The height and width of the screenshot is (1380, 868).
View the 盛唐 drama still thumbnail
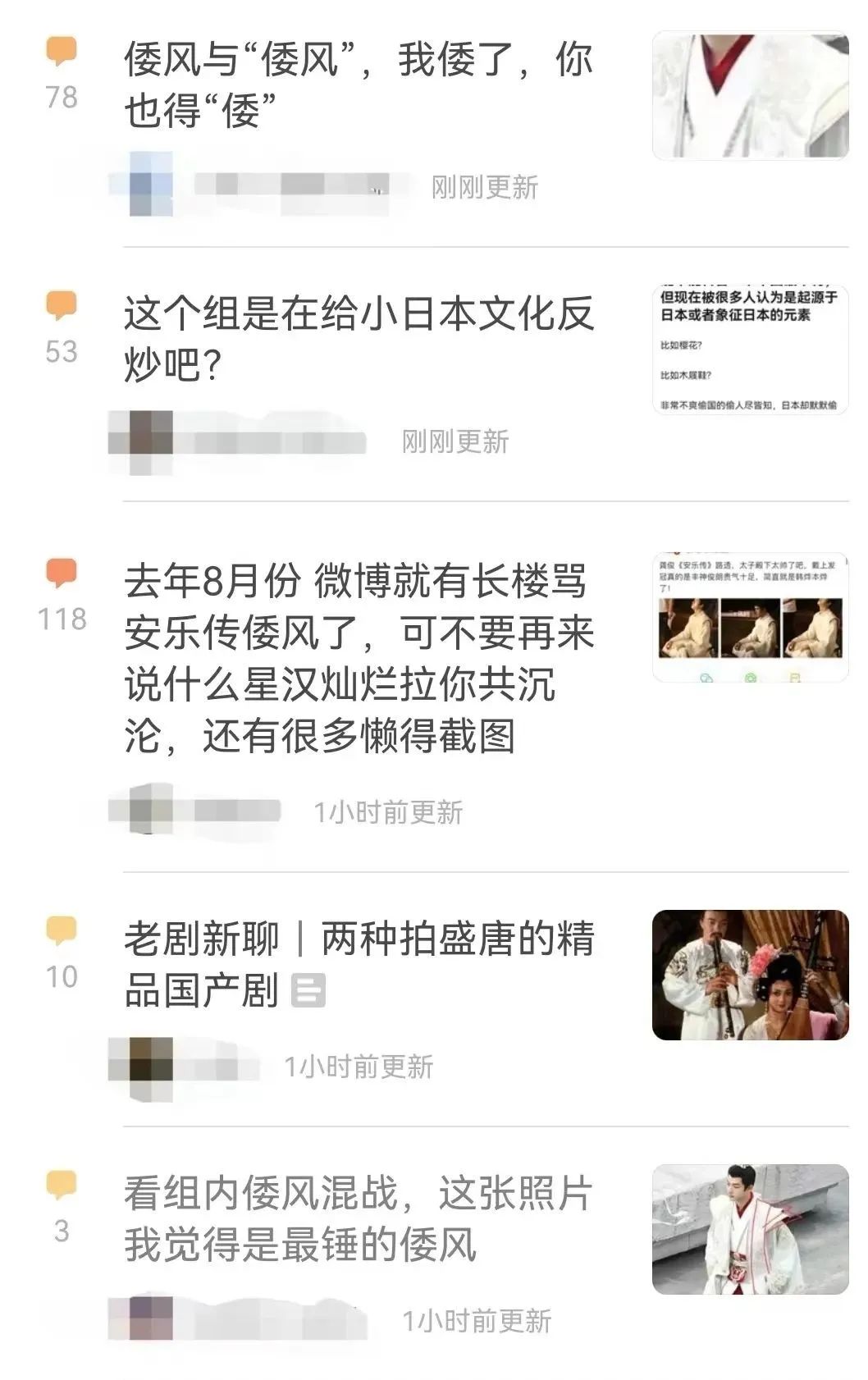tap(750, 975)
